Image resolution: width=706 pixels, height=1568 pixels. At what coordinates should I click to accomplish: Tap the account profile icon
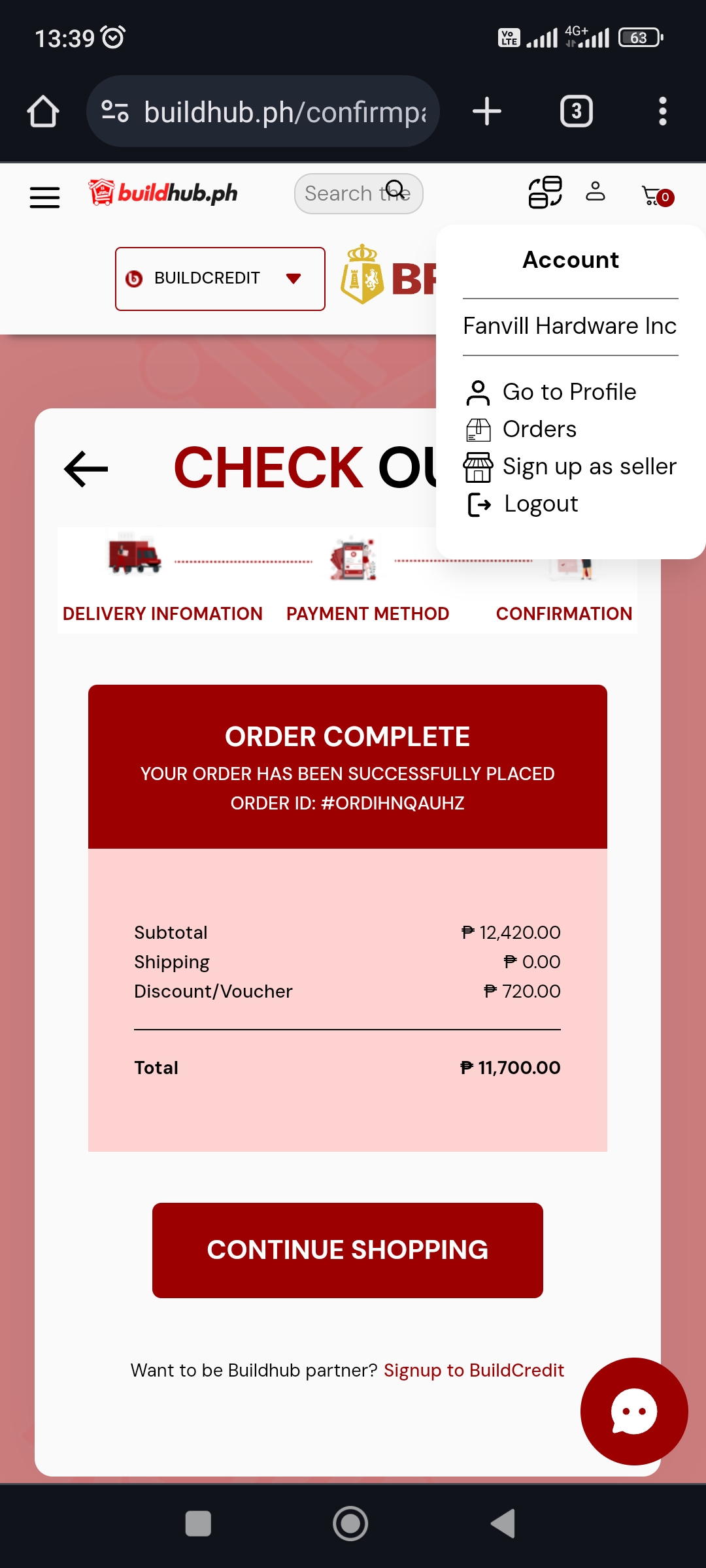[x=595, y=192]
